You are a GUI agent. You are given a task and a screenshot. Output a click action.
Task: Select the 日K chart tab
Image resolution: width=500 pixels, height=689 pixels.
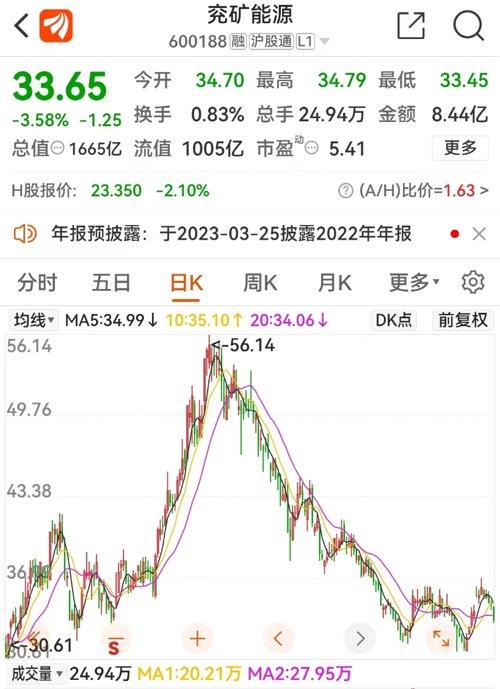tap(186, 283)
